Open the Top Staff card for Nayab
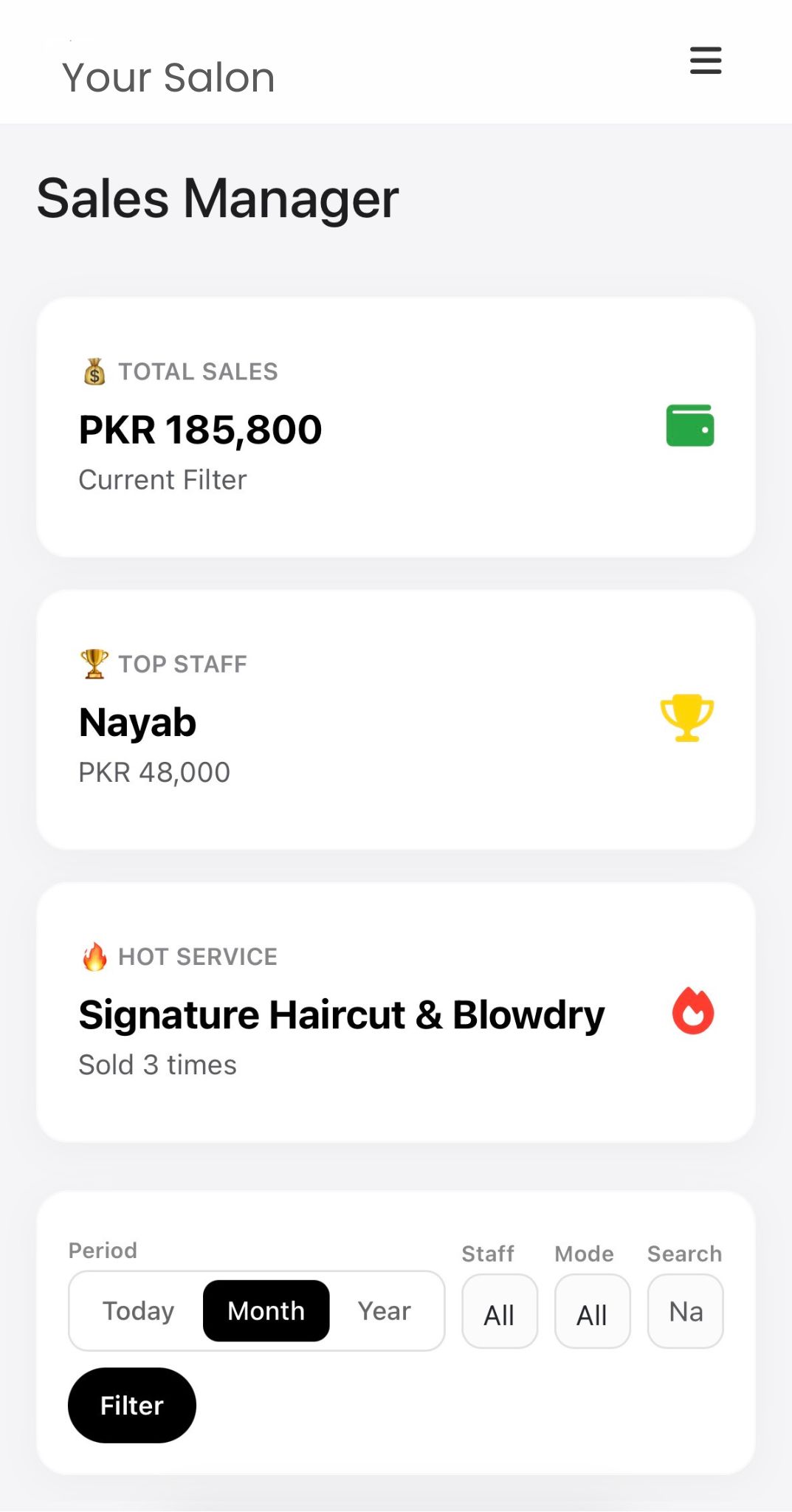This screenshot has height=1512, width=792. [x=137, y=721]
